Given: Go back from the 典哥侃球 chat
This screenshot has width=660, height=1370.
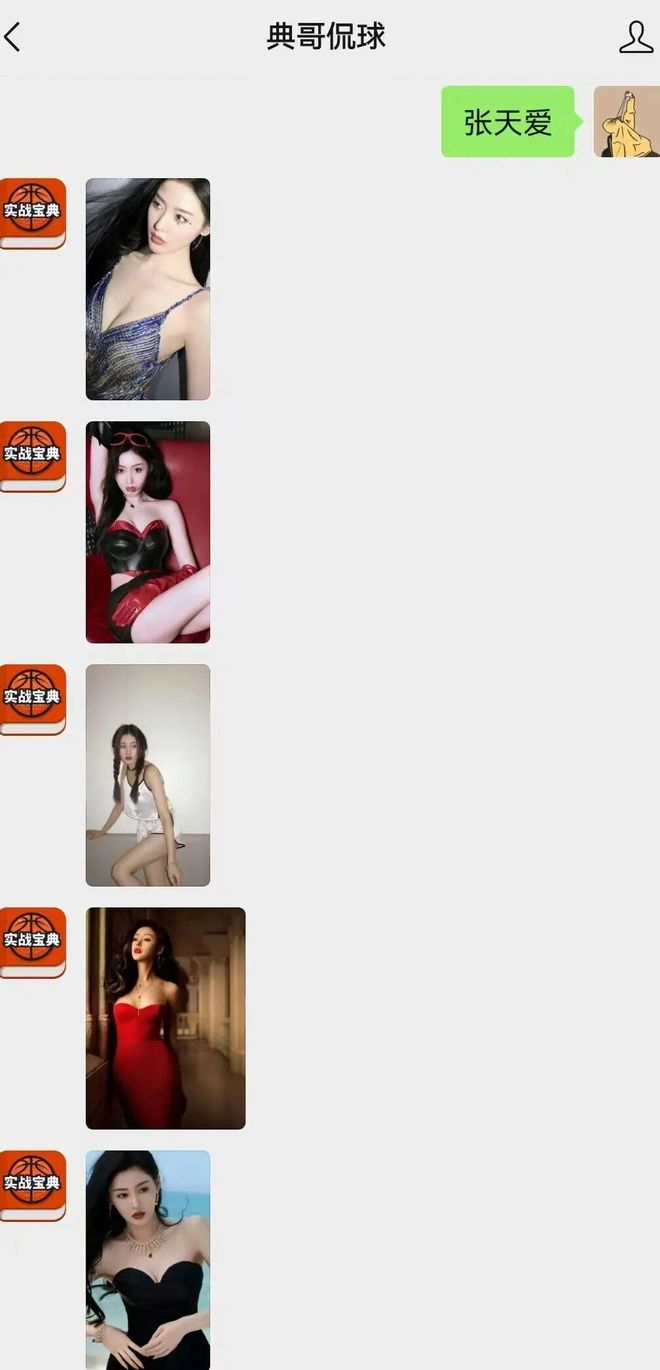Looking at the screenshot, I should 13,38.
